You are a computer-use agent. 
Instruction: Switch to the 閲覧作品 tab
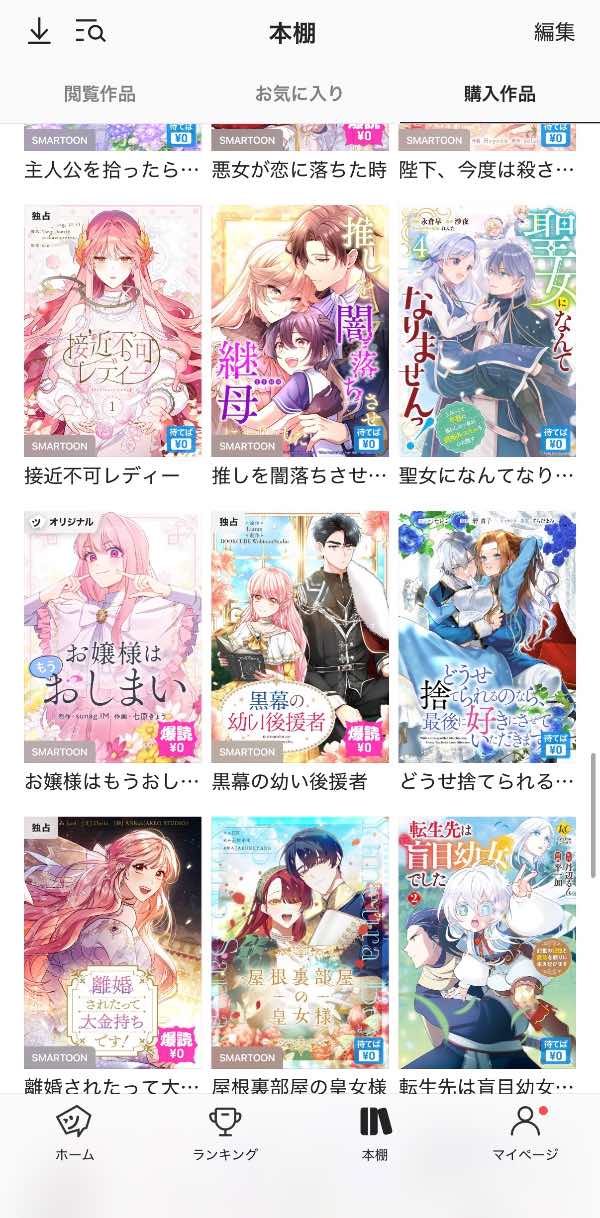click(x=100, y=94)
